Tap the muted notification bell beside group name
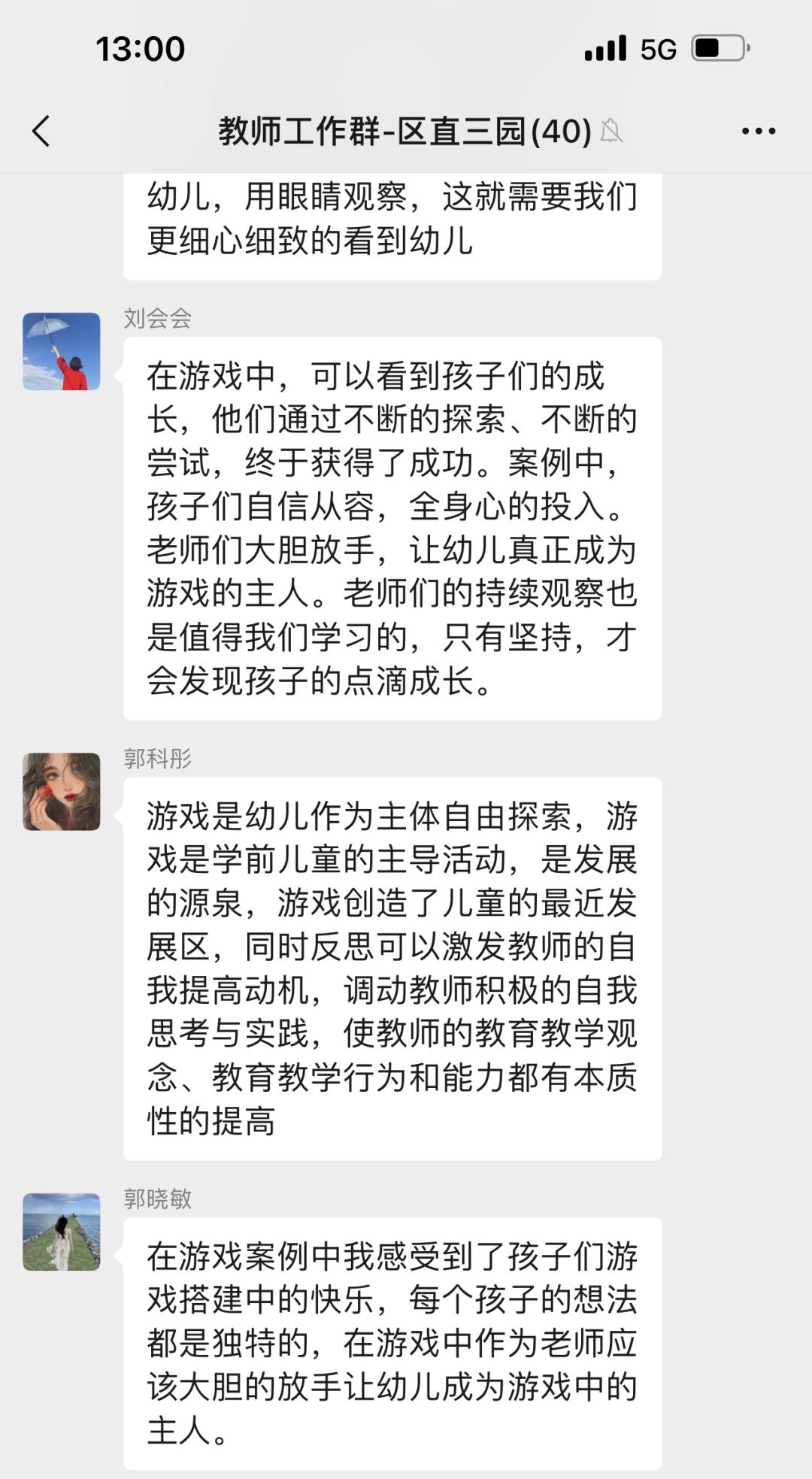Viewport: 812px width, 1479px height. (x=611, y=133)
